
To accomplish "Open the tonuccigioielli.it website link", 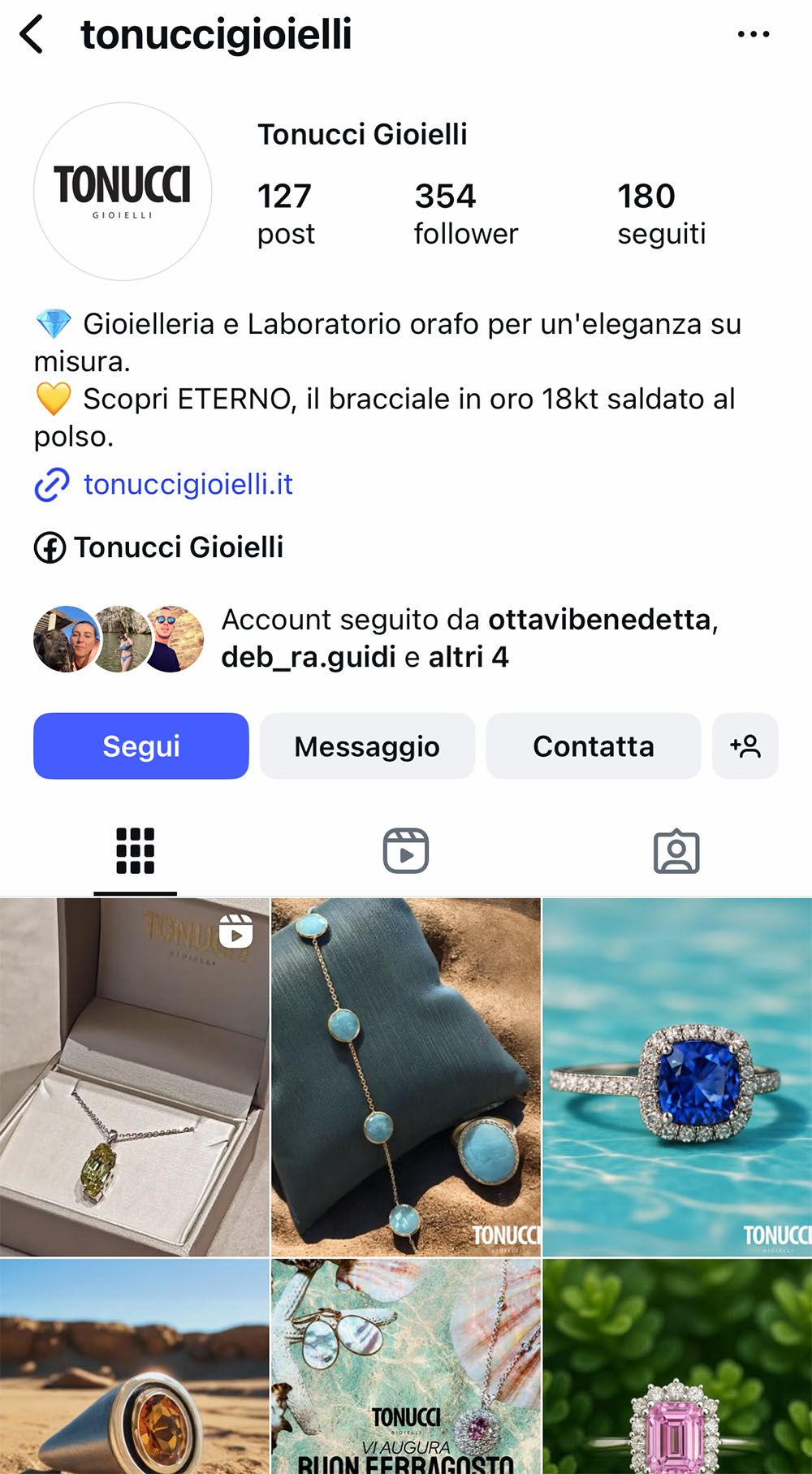I will [188, 484].
